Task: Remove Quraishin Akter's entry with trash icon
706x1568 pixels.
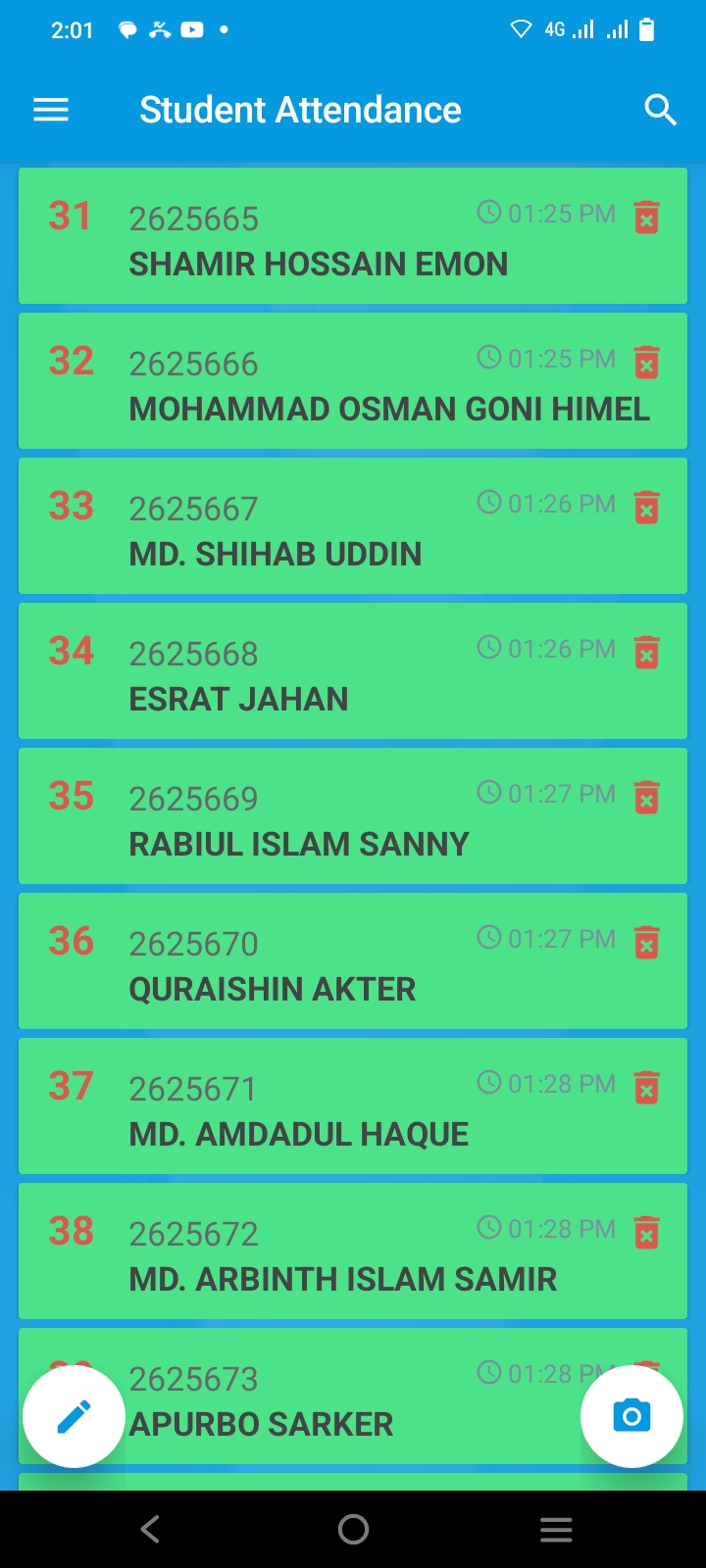Action: pos(646,942)
